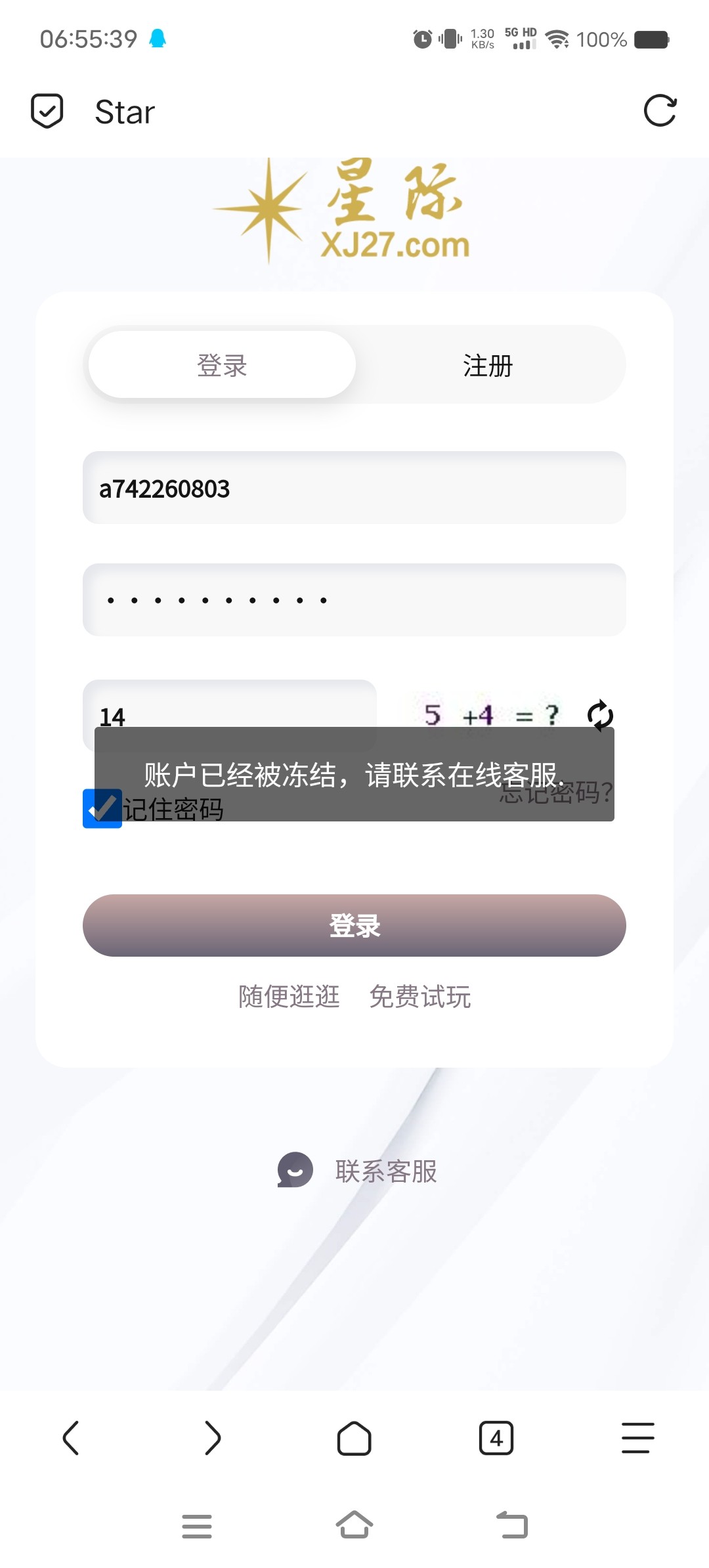
Task: Go forward in the browser
Action: pos(213,1438)
